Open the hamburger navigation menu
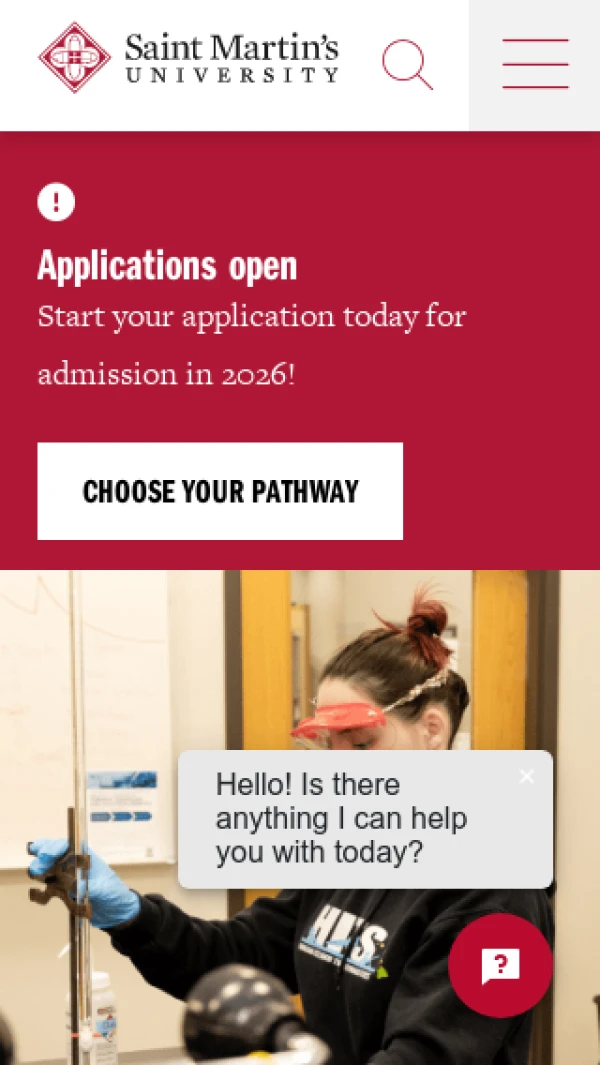600x1065 pixels. pyautogui.click(x=535, y=64)
